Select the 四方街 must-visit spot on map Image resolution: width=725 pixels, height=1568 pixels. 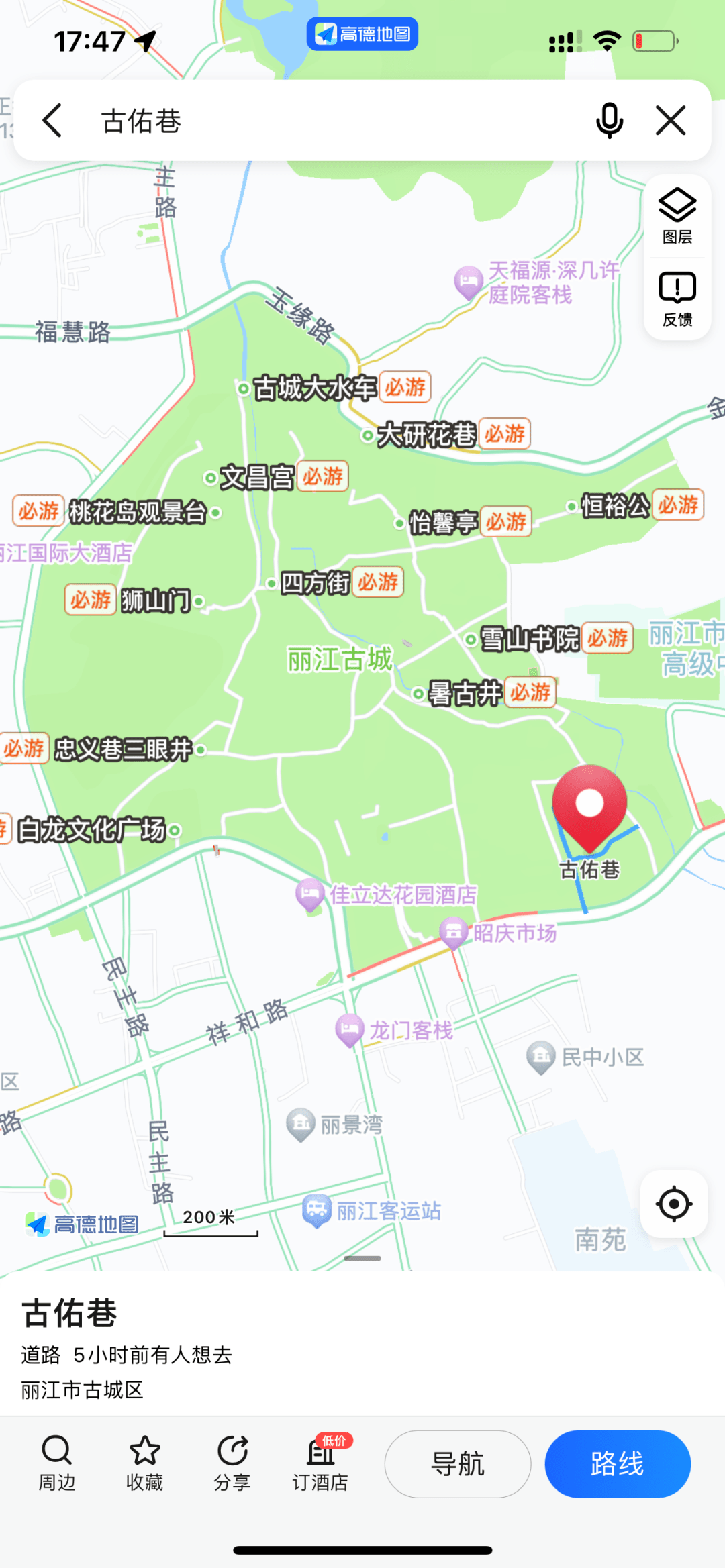(x=314, y=583)
